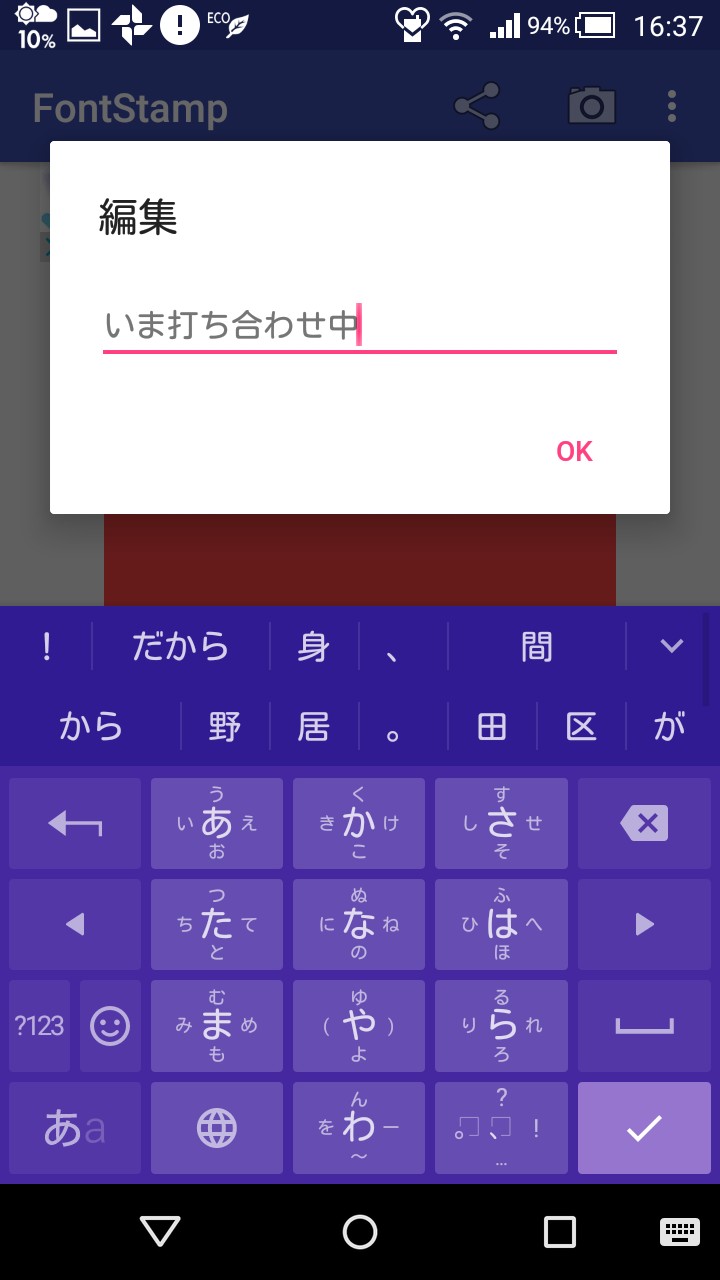Tap the keyboard's confirm checkmark key
Screen dimensions: 720x1280
(644, 1128)
